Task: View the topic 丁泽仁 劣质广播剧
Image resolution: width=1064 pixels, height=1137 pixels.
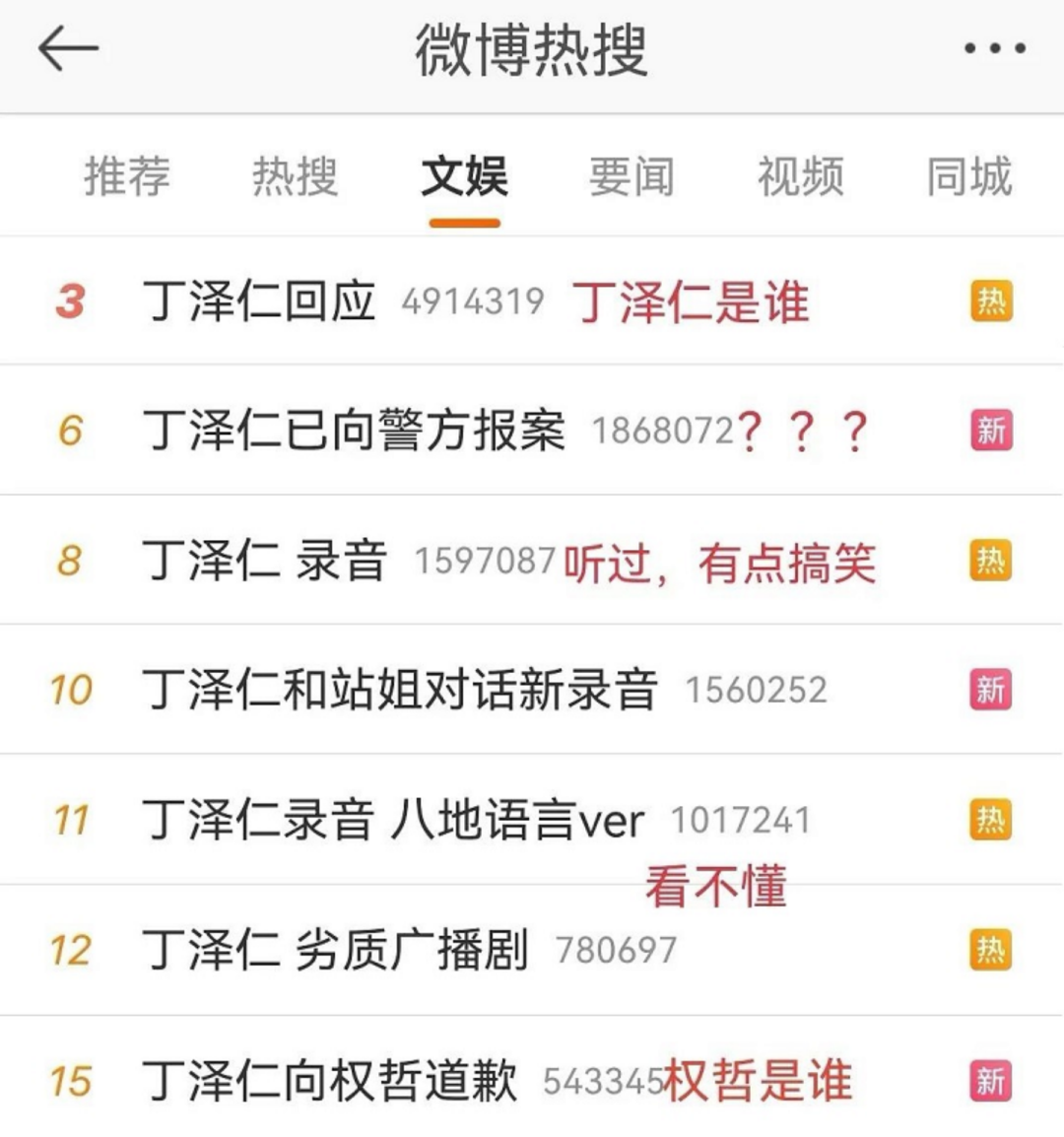Action: click(x=335, y=950)
